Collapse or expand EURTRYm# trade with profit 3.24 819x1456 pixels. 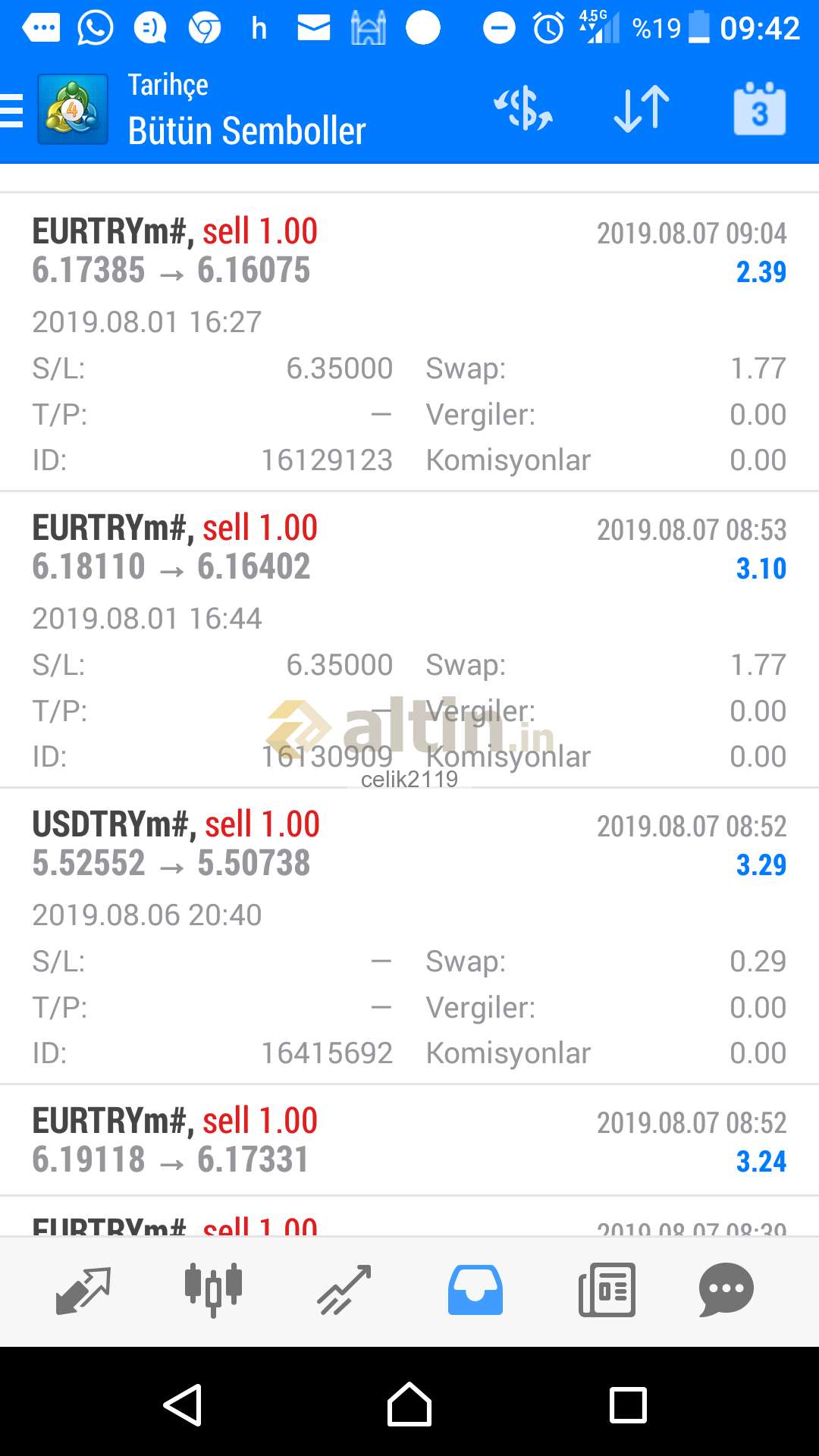click(x=409, y=1141)
